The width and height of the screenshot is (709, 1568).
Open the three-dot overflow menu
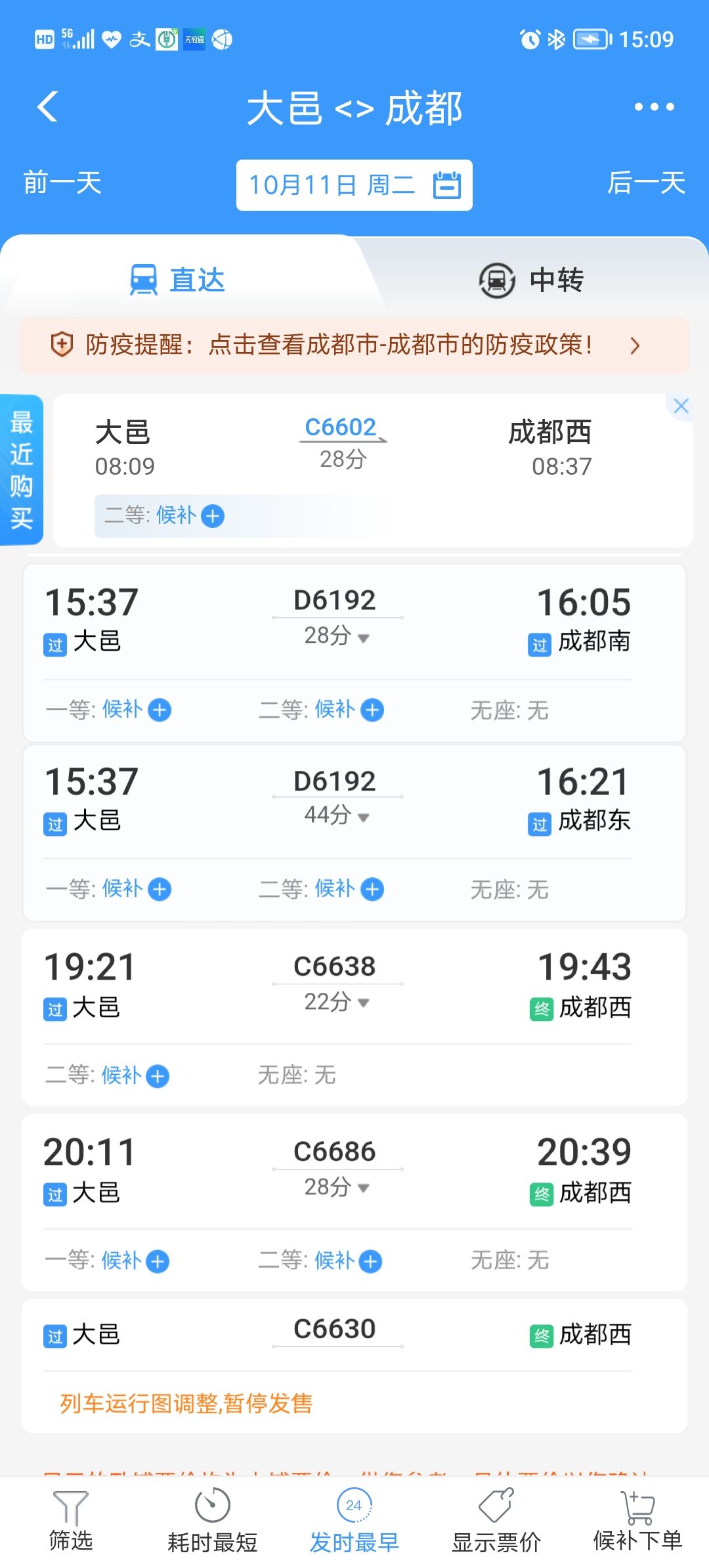pyautogui.click(x=654, y=107)
